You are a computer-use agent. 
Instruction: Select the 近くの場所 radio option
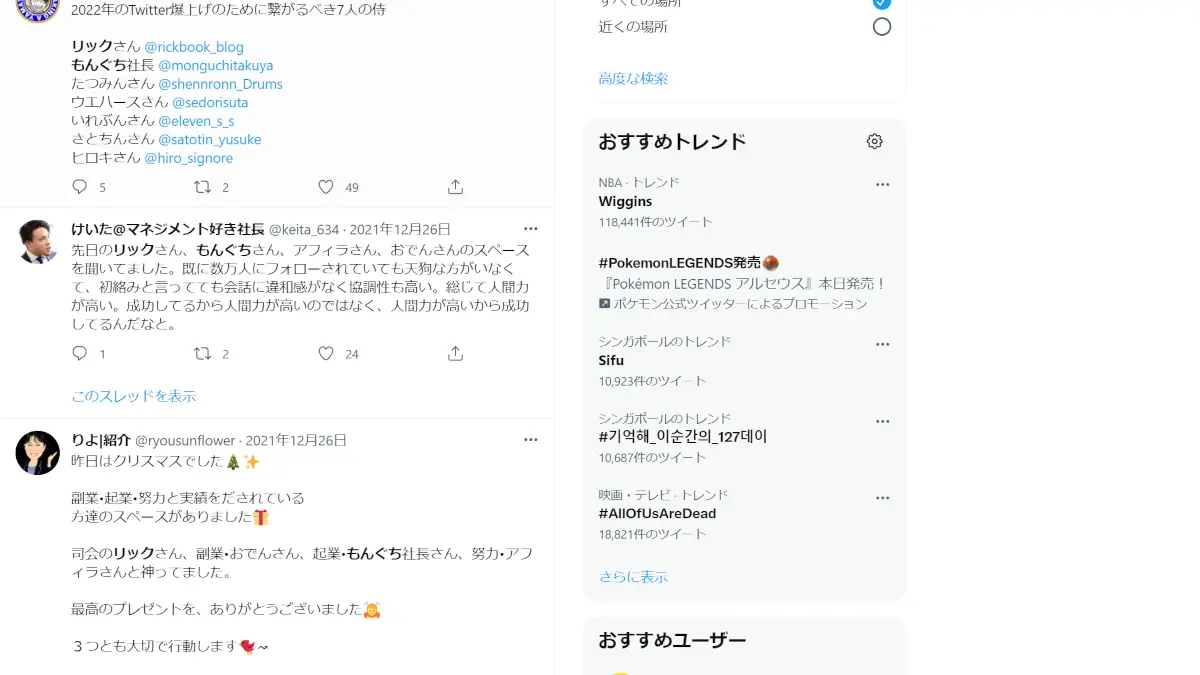881,27
